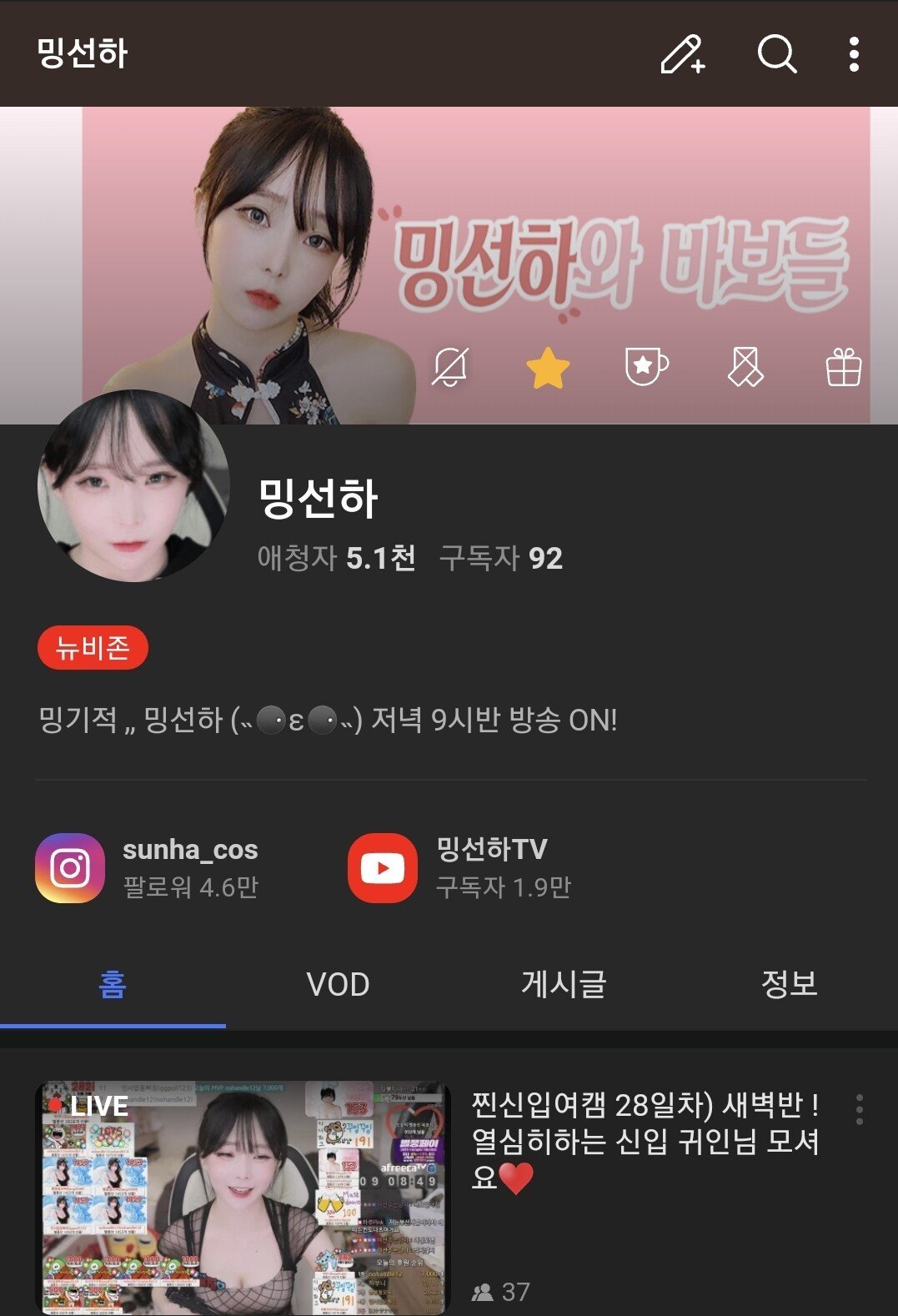The height and width of the screenshot is (1316, 898).
Task: Switch to the 홈 tab
Action: (113, 985)
